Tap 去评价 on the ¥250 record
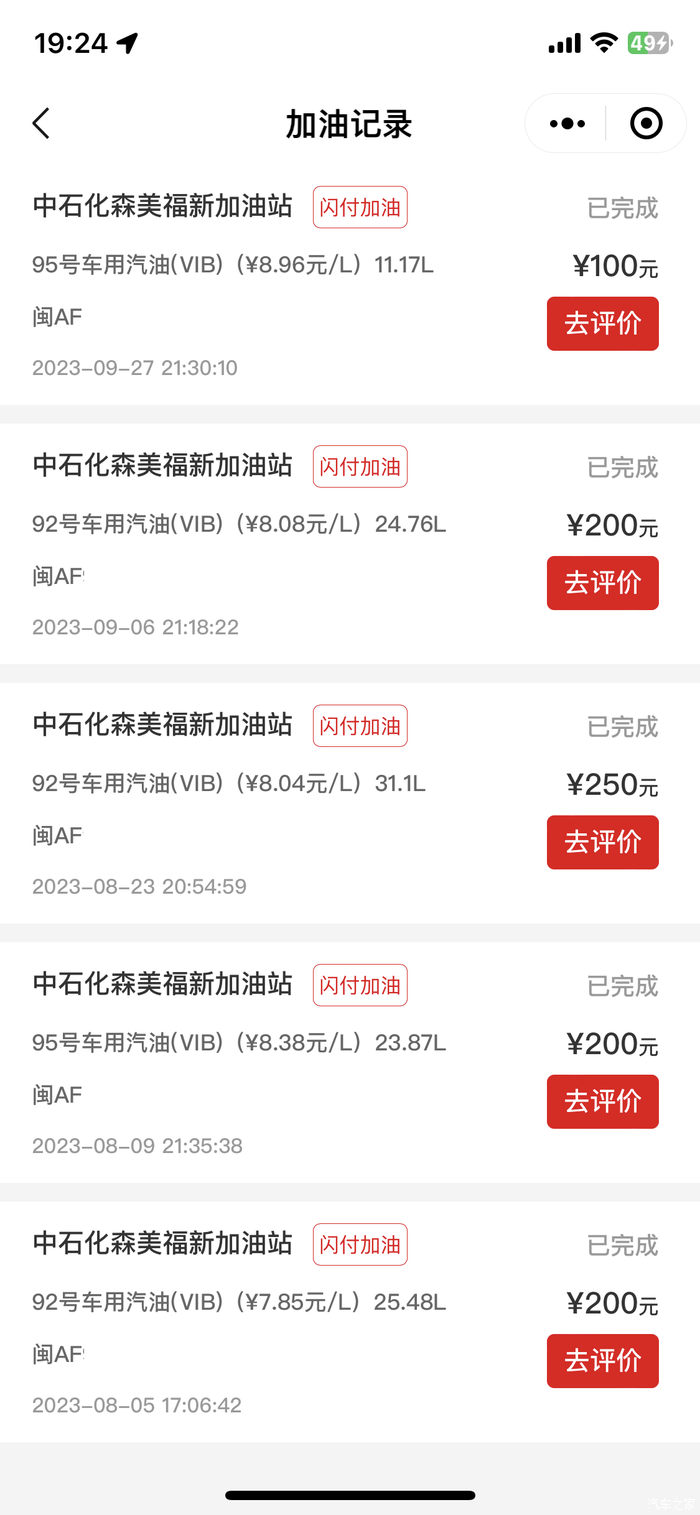The height and width of the screenshot is (1515, 700). coord(602,842)
